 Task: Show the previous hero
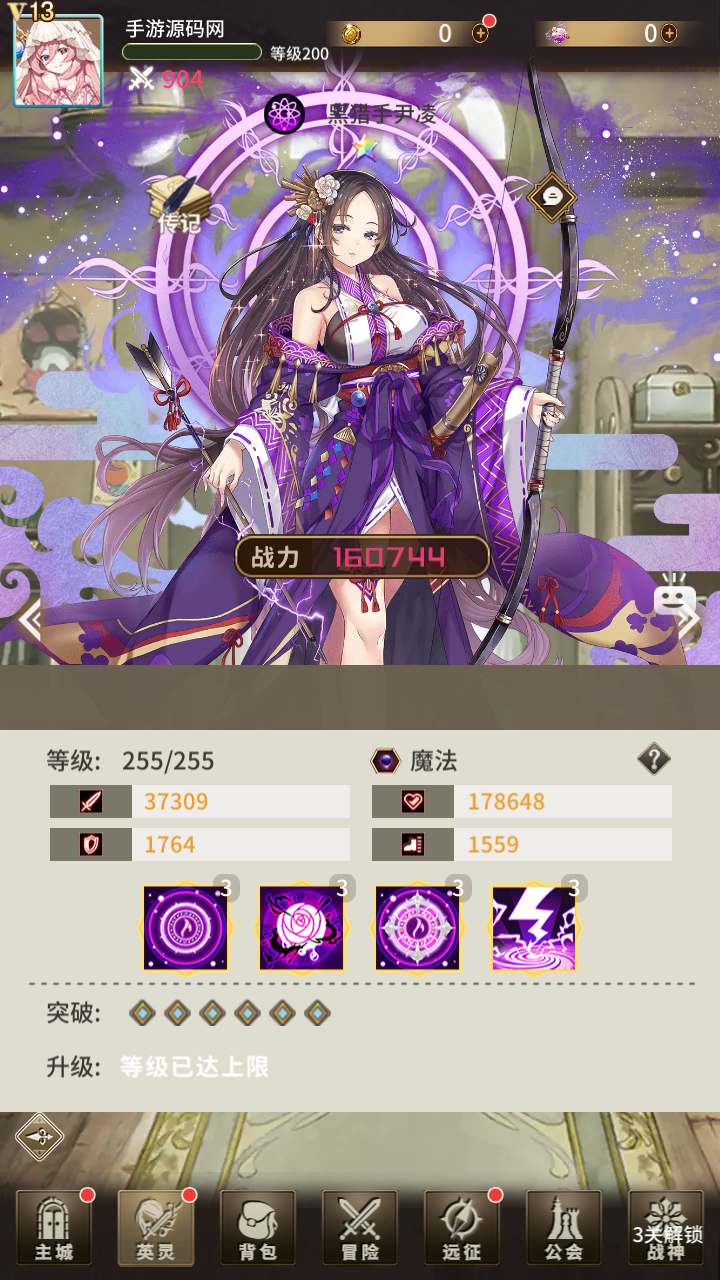point(28,620)
